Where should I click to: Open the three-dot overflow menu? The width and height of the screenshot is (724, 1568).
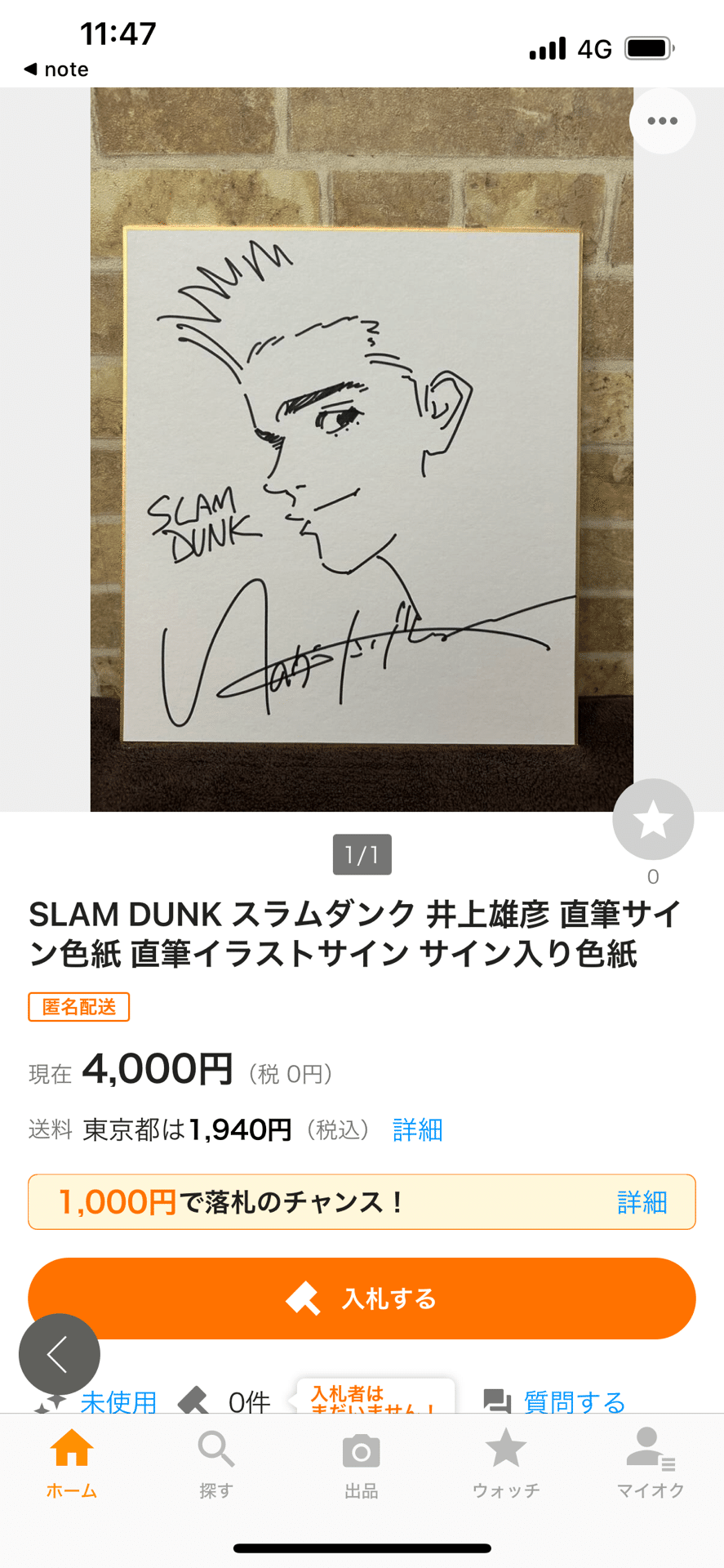click(x=662, y=121)
